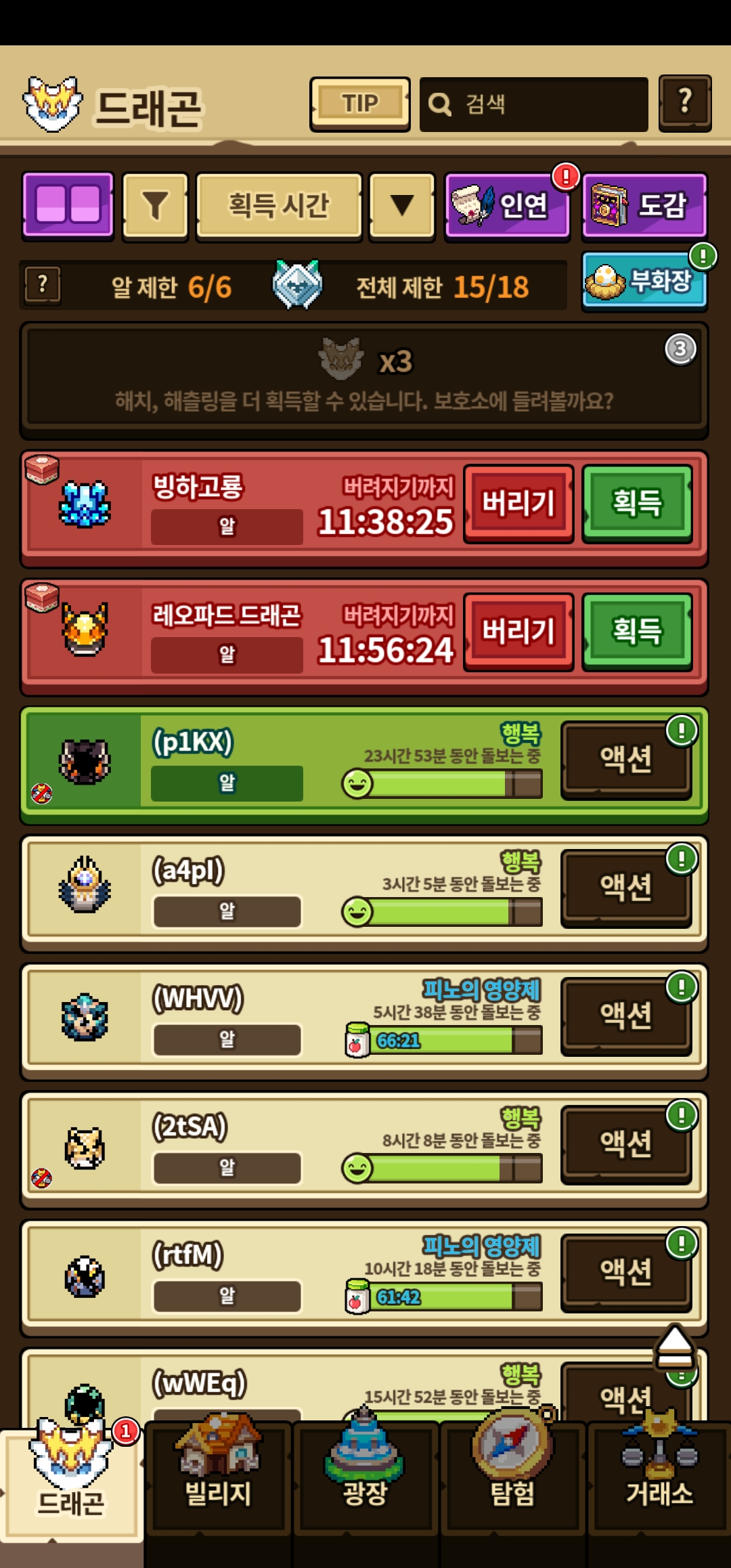731x1568 pixels.
Task: Open the funnel filter options
Action: point(155,206)
